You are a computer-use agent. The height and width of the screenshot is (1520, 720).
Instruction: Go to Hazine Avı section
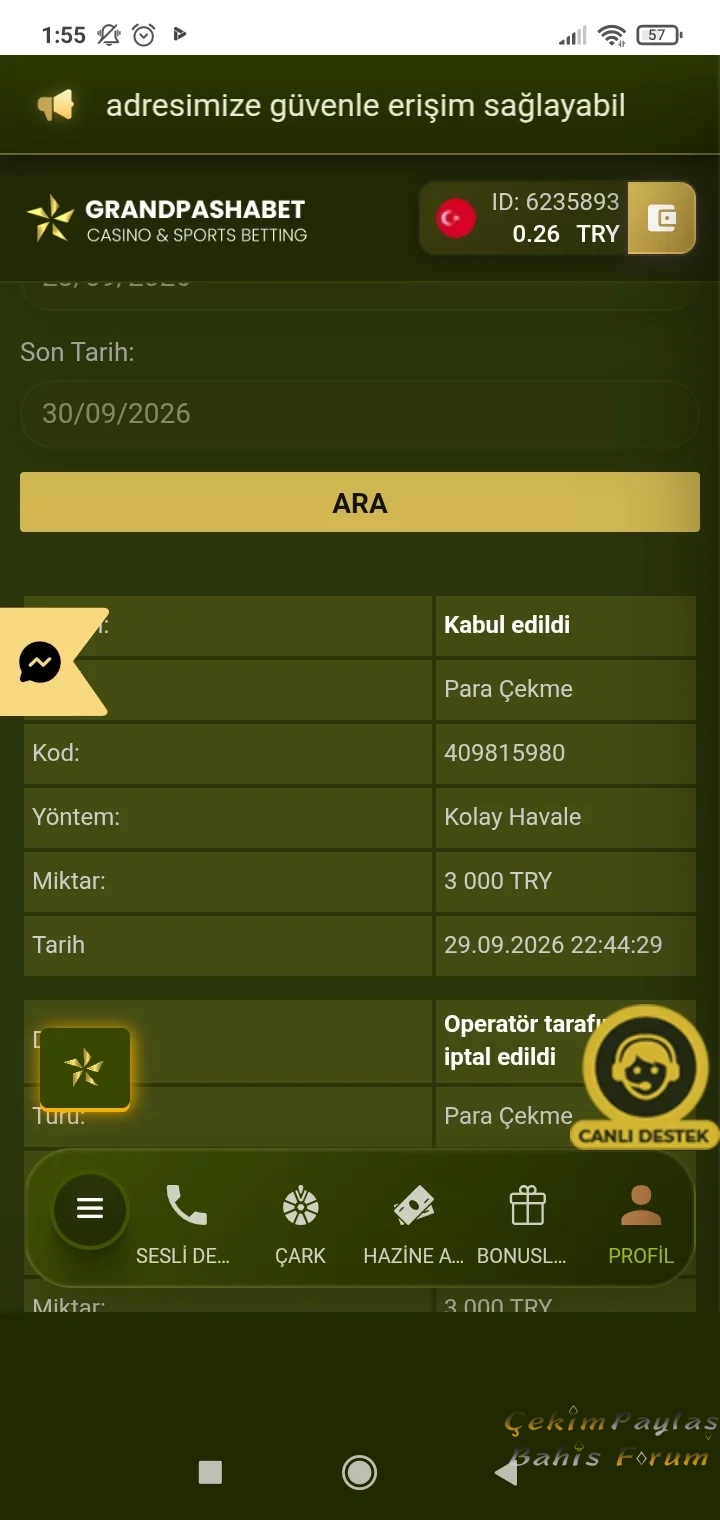[x=413, y=1226]
